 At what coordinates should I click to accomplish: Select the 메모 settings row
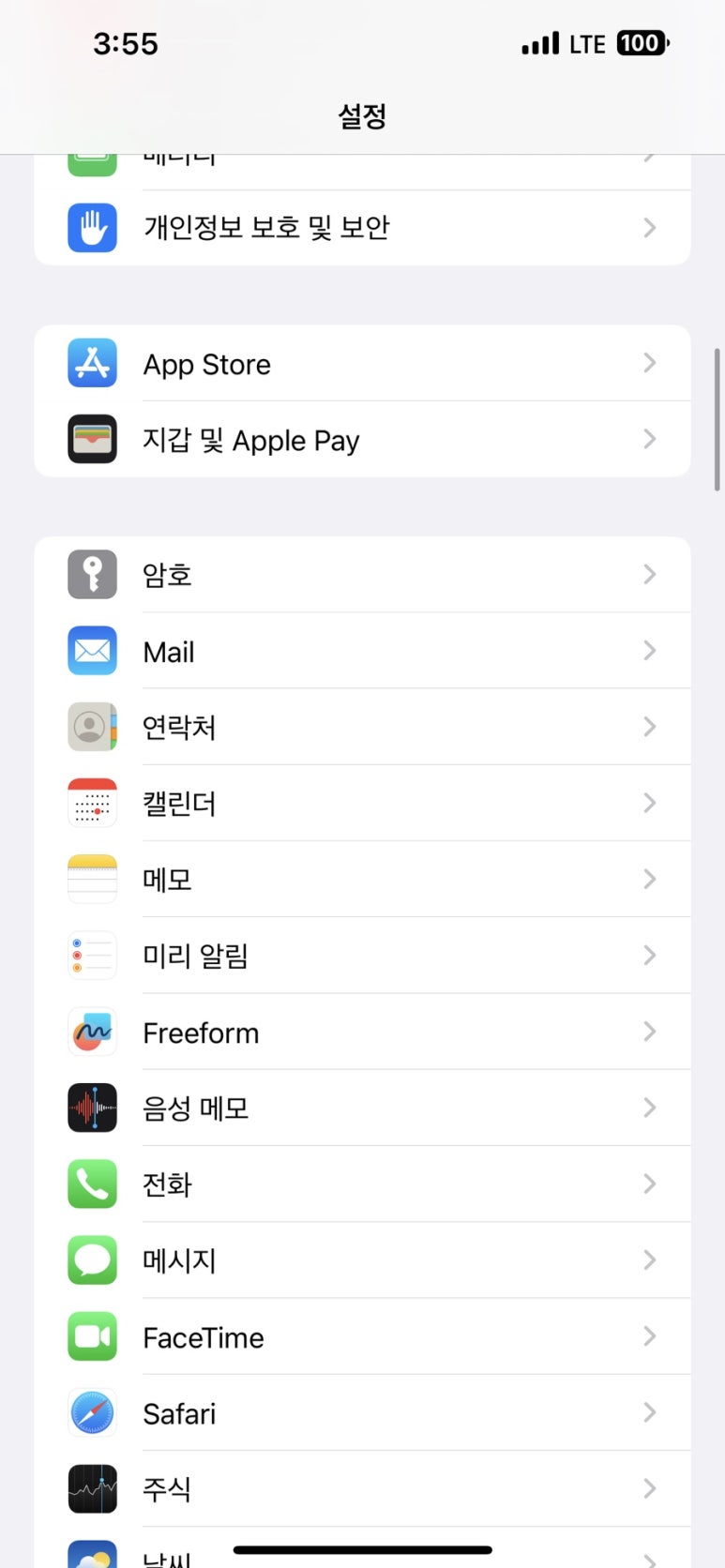(x=362, y=879)
